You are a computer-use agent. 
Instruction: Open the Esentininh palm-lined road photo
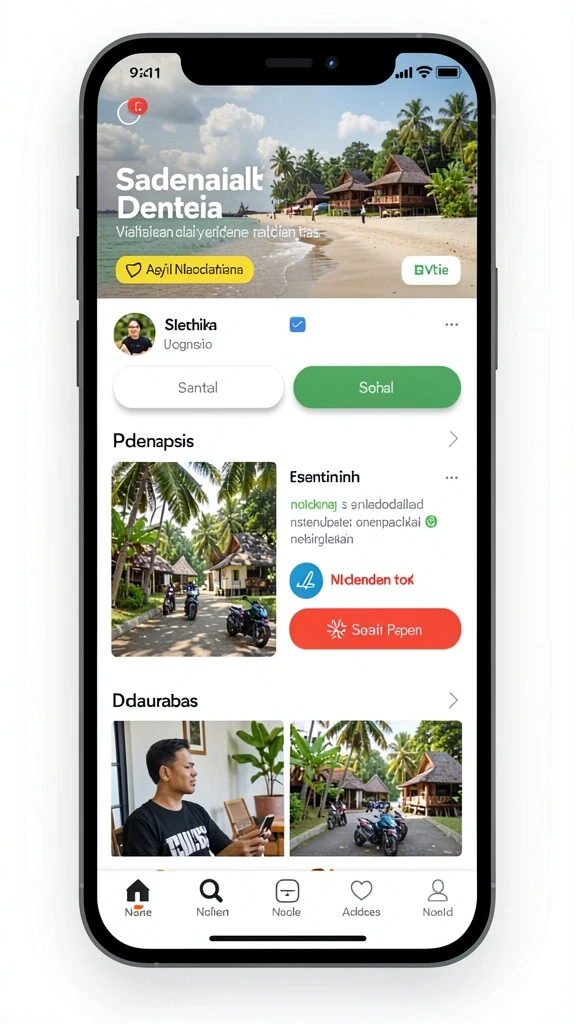[x=194, y=559]
